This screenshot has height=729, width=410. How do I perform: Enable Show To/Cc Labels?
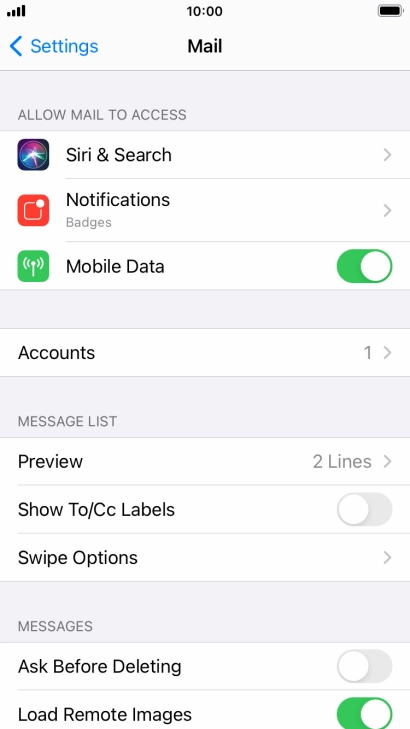tap(364, 510)
